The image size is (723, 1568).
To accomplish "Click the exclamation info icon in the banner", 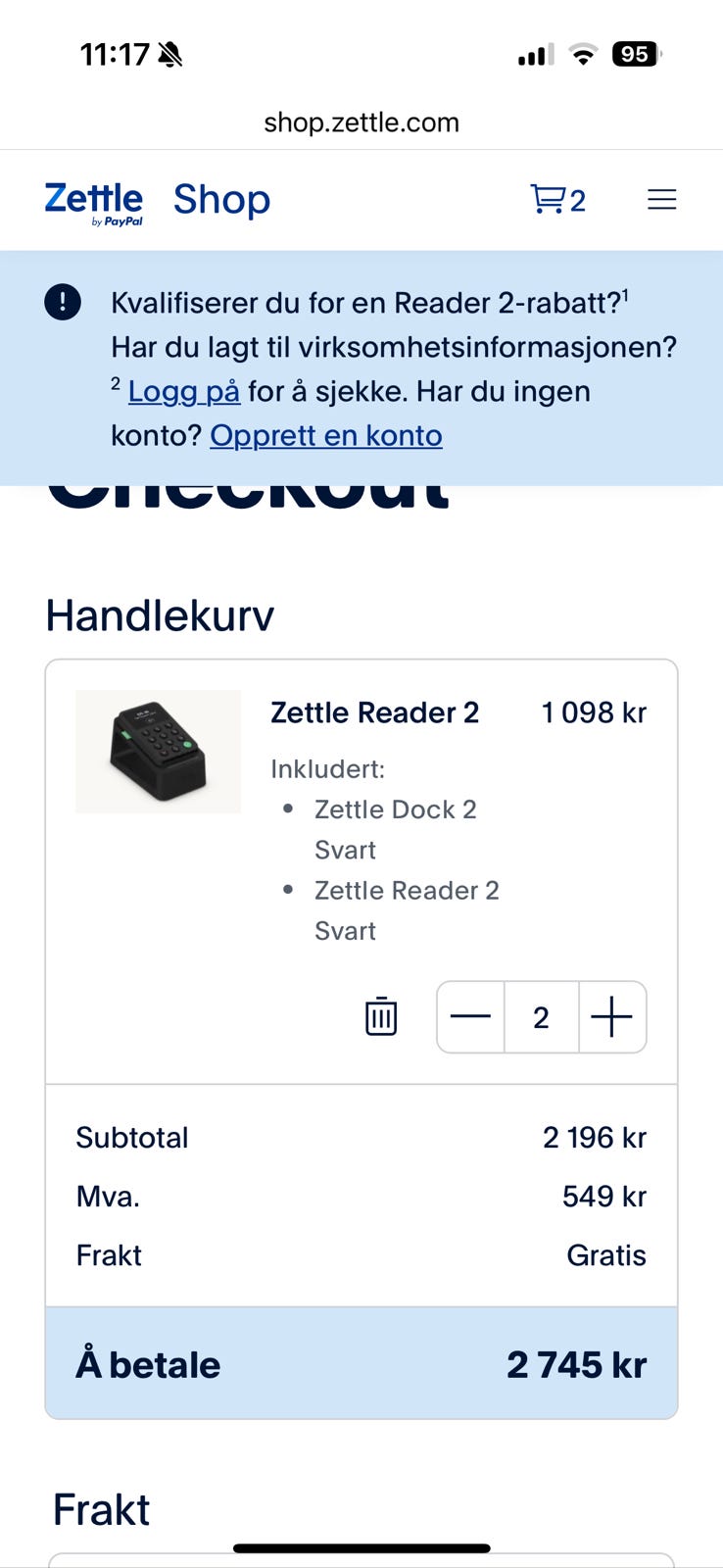I will (63, 302).
